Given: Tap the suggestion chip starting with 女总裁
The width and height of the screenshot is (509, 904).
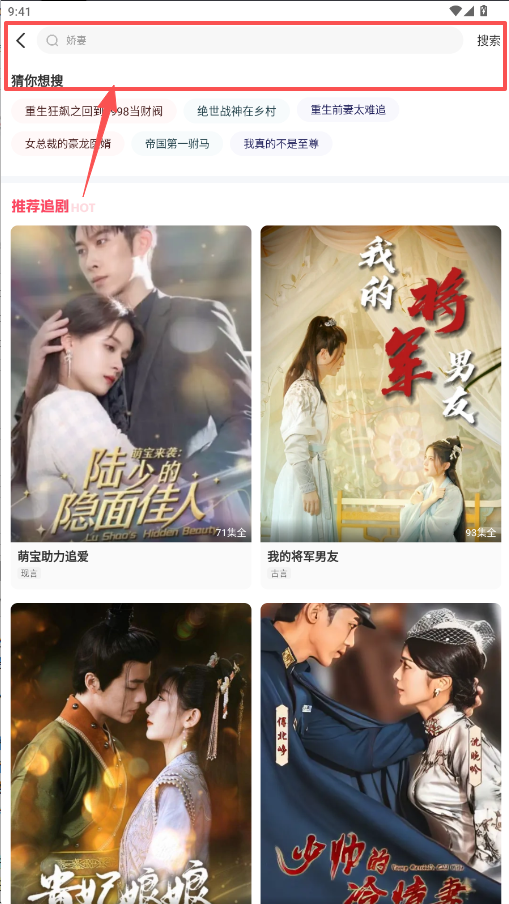Looking at the screenshot, I should click(x=67, y=144).
